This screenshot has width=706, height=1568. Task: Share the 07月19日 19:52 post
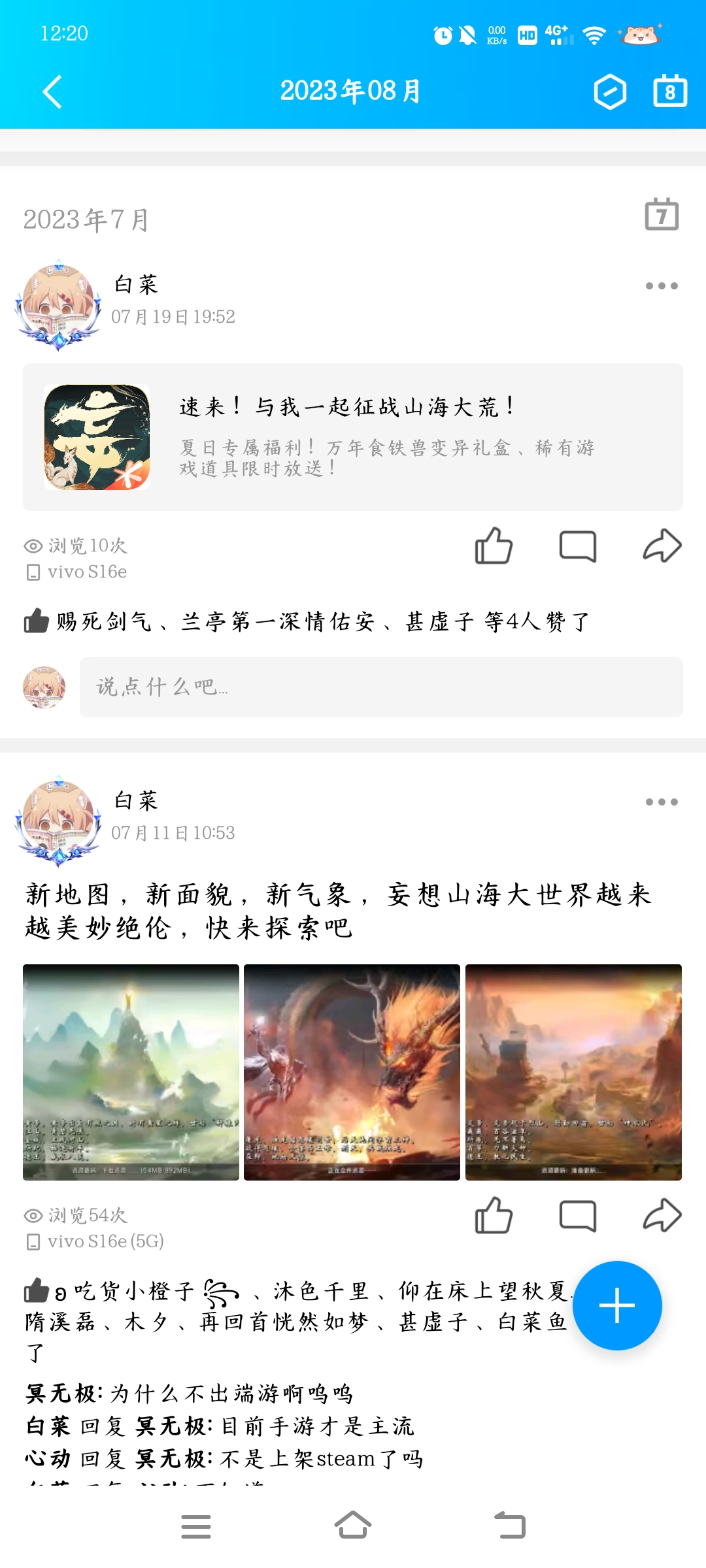tap(662, 546)
